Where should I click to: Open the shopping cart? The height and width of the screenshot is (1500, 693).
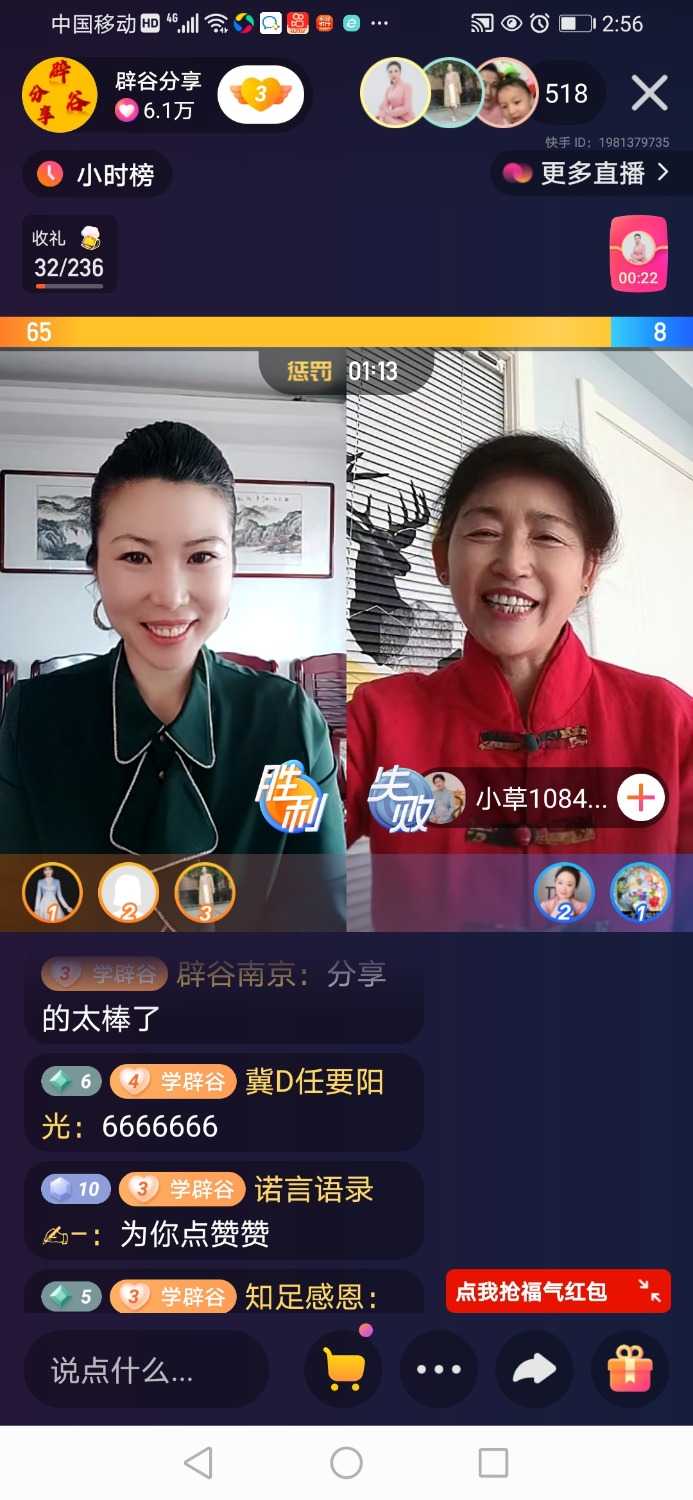click(343, 1370)
